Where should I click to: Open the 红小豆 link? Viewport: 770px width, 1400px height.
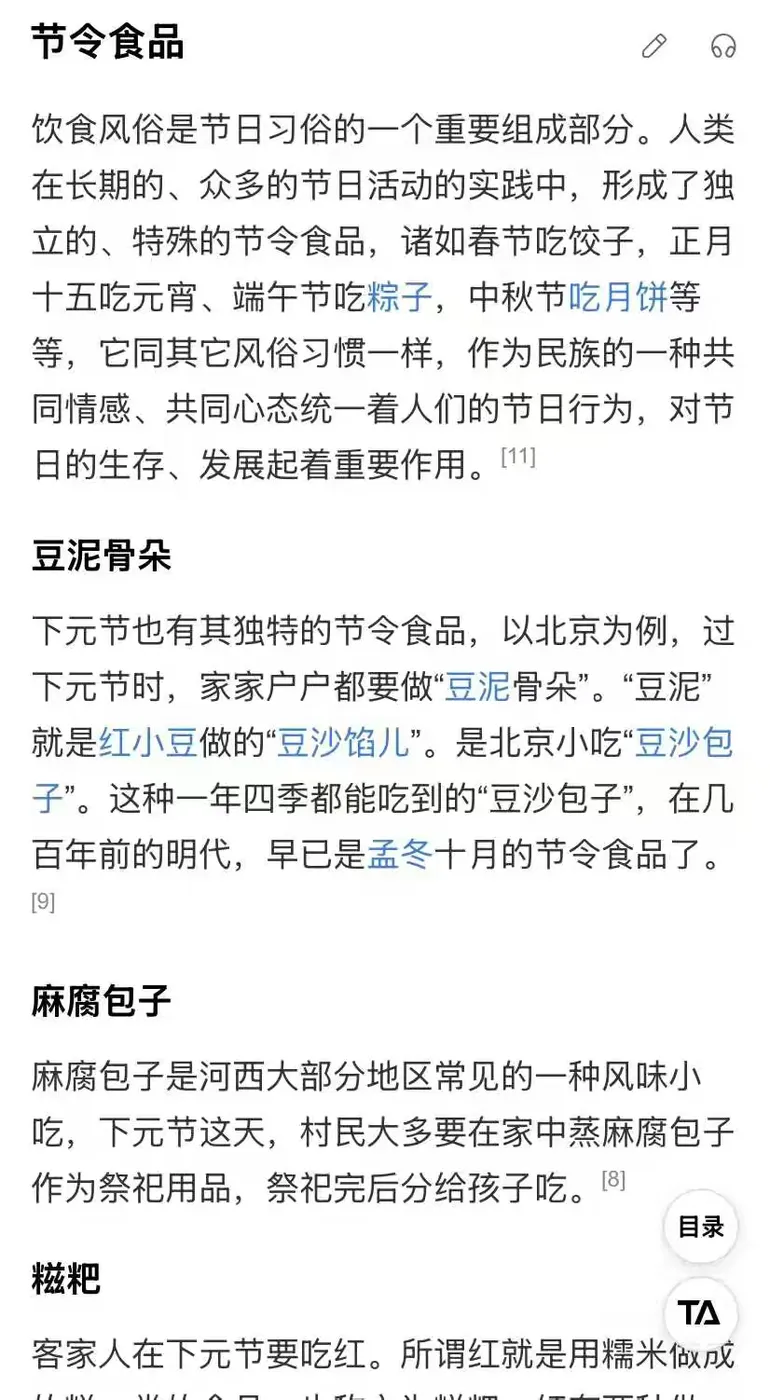(148, 743)
